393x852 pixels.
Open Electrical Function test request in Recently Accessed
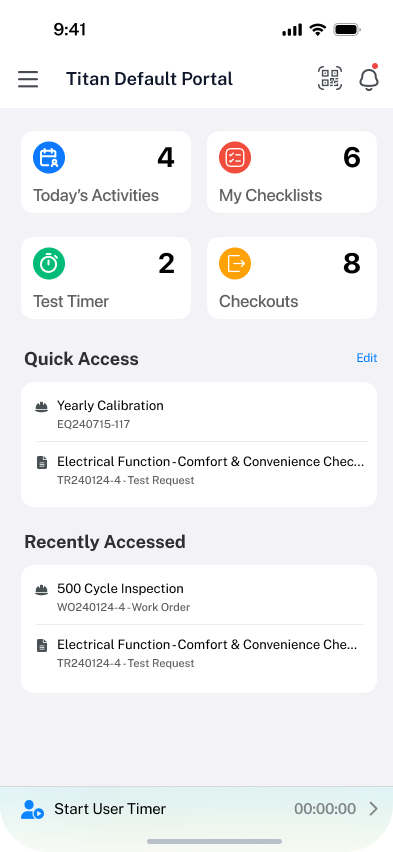[199, 653]
